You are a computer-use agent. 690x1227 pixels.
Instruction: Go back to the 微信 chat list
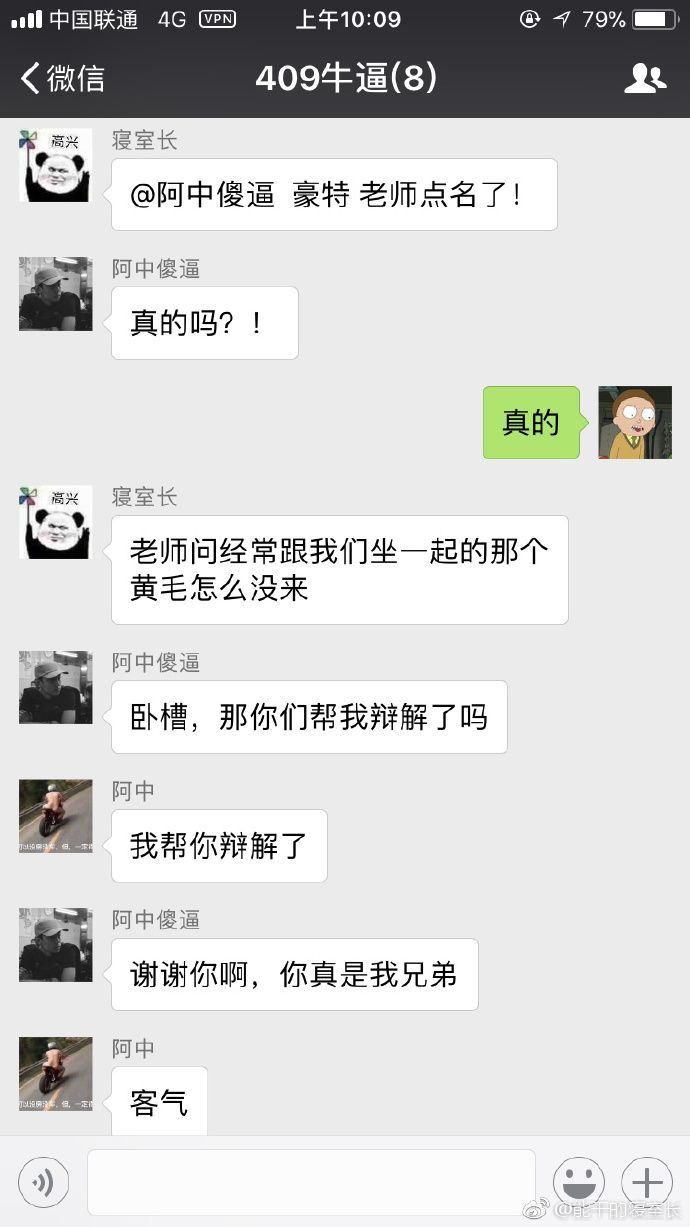point(62,78)
